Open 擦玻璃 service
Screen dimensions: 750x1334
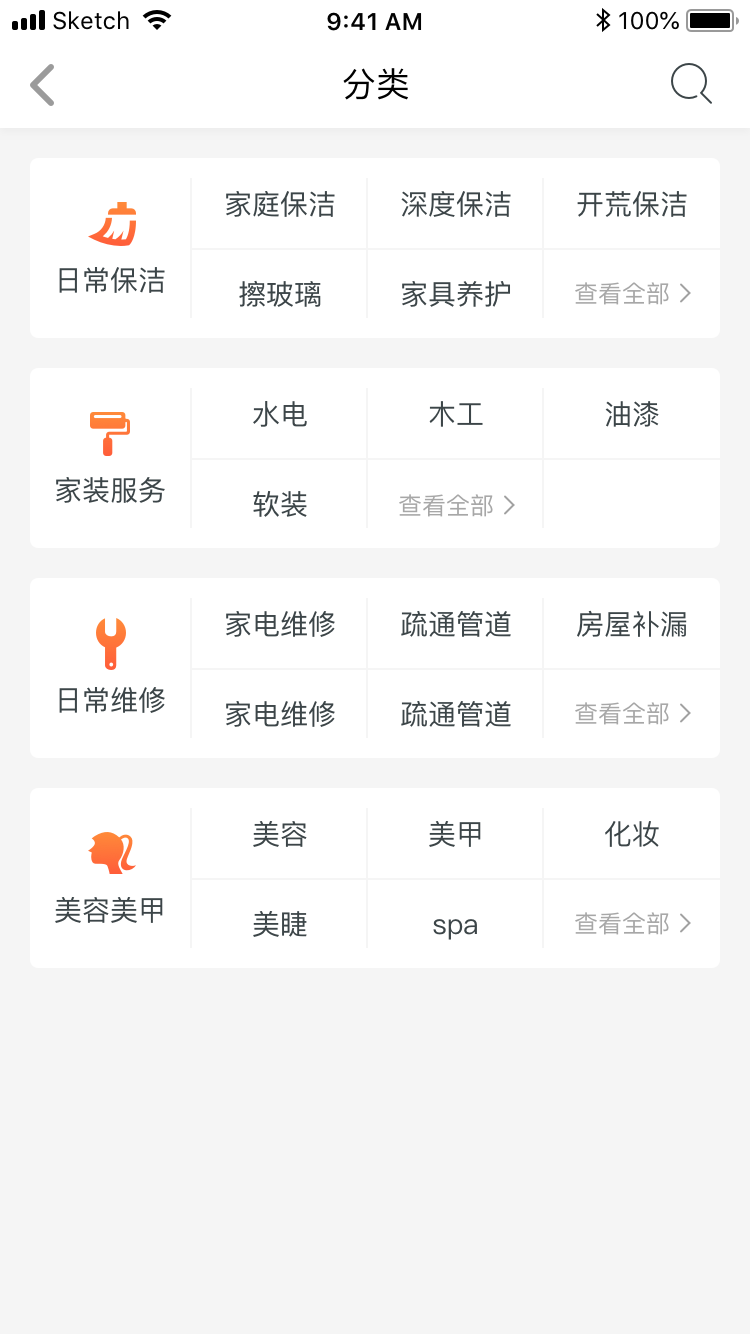click(x=280, y=294)
